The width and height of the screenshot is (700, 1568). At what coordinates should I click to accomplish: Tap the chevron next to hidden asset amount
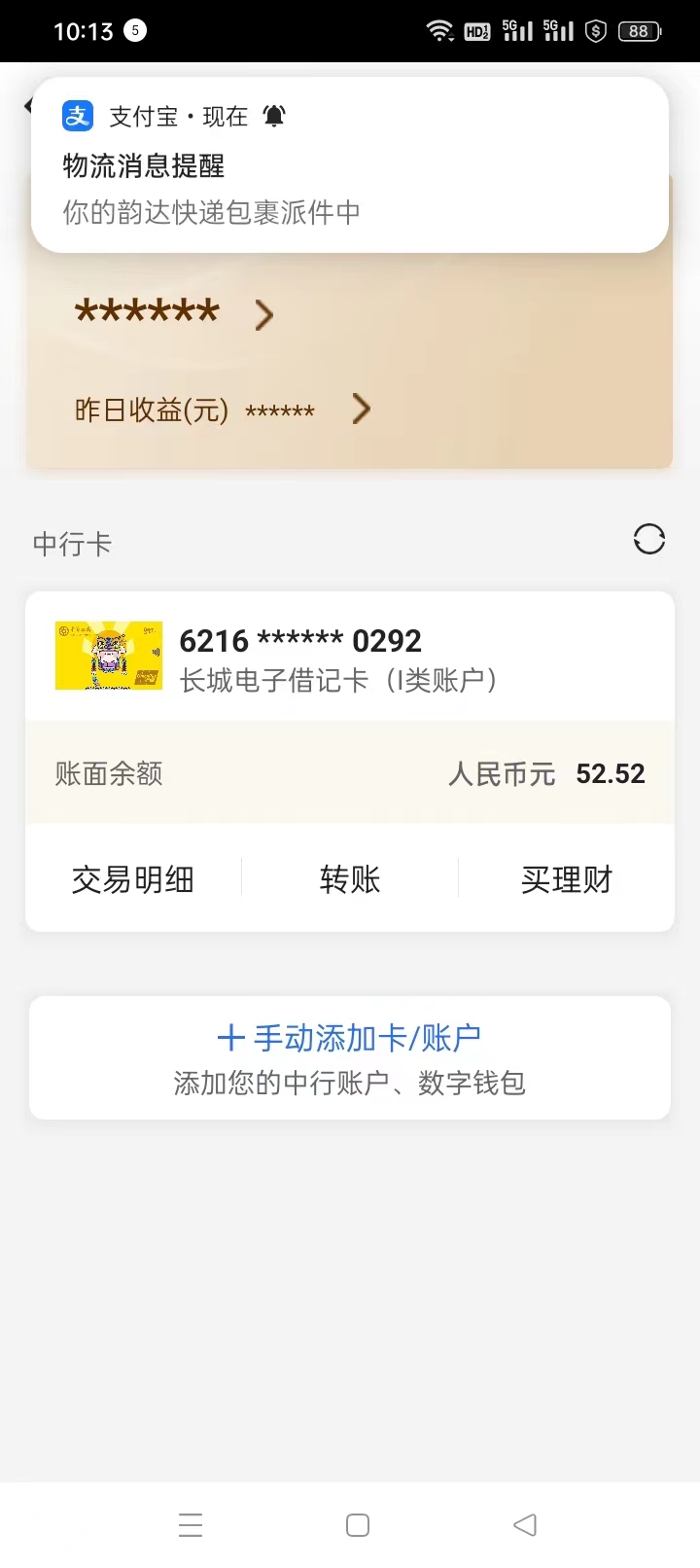tap(263, 315)
